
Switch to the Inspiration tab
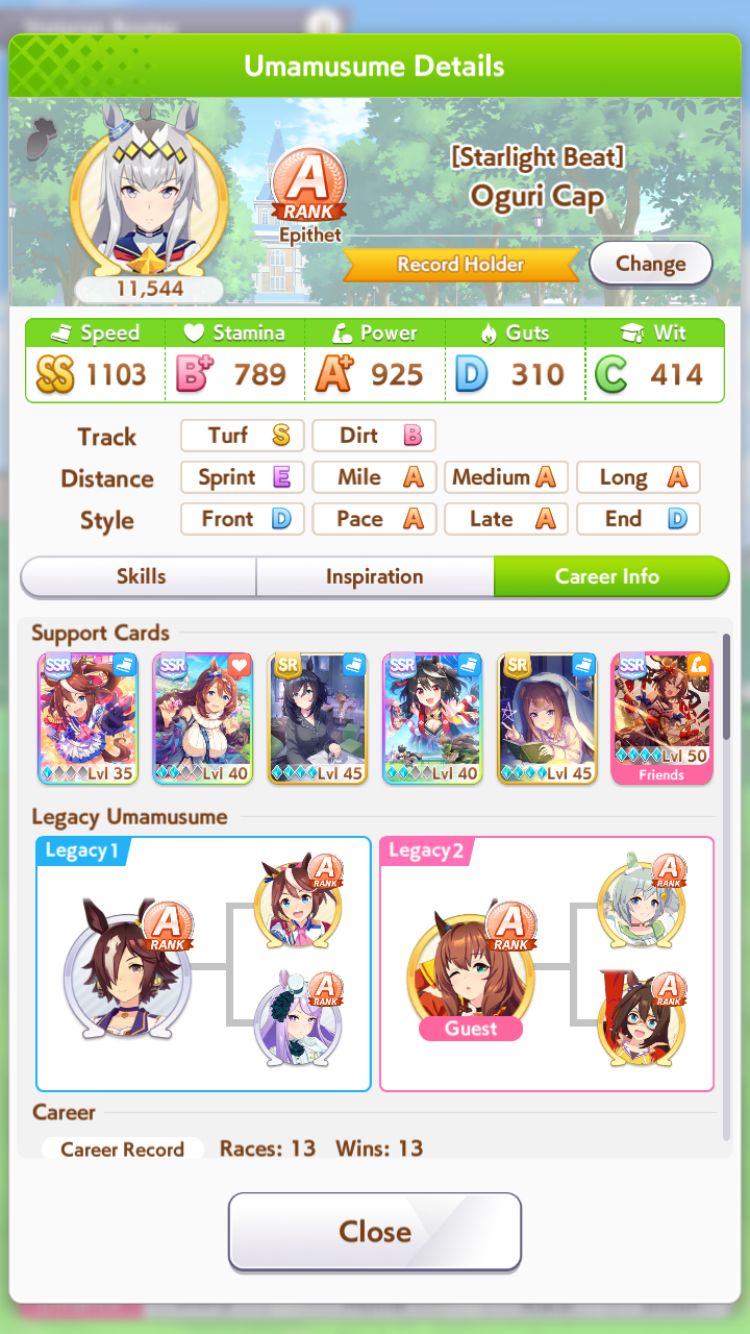click(x=375, y=577)
